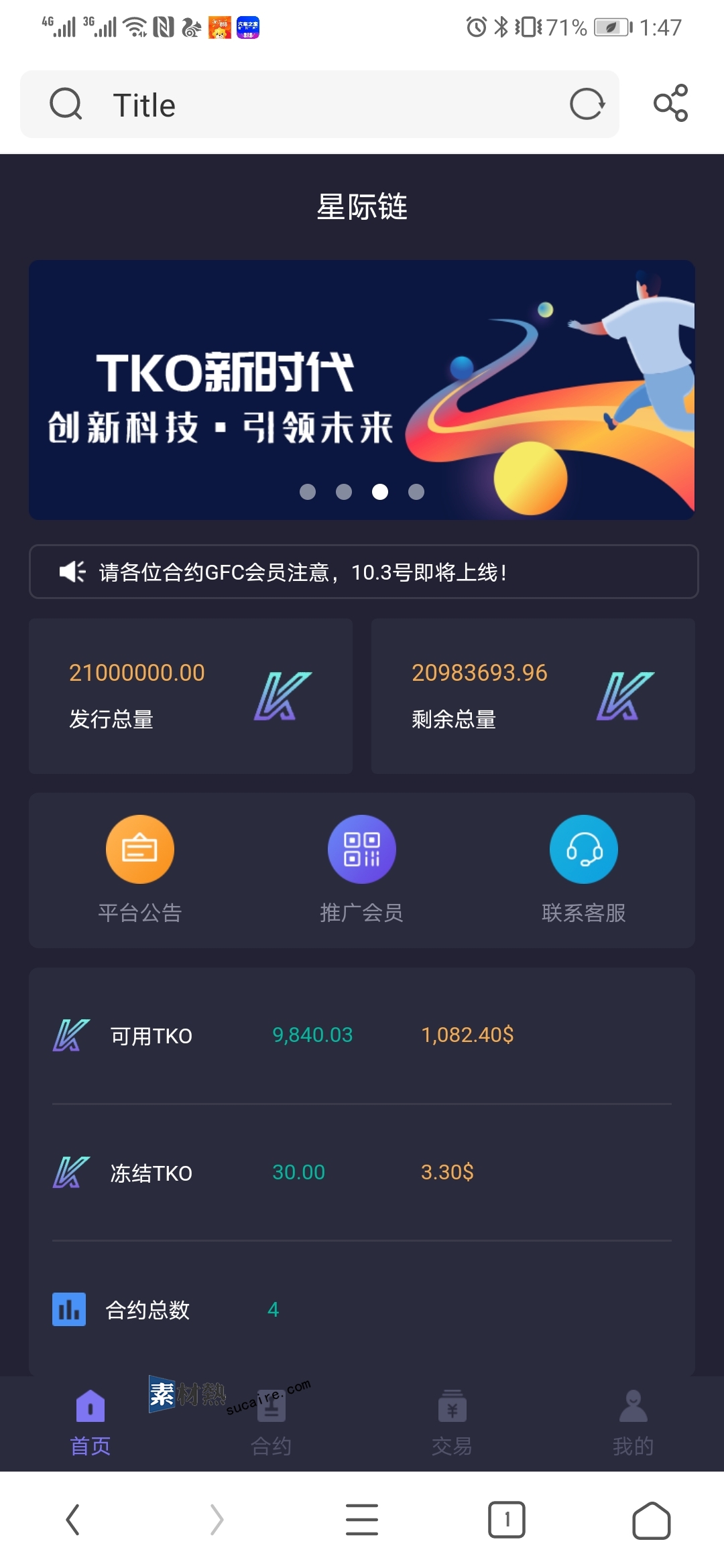The width and height of the screenshot is (724, 1568).
Task: Open the GFC announcement notice
Action: (x=363, y=572)
